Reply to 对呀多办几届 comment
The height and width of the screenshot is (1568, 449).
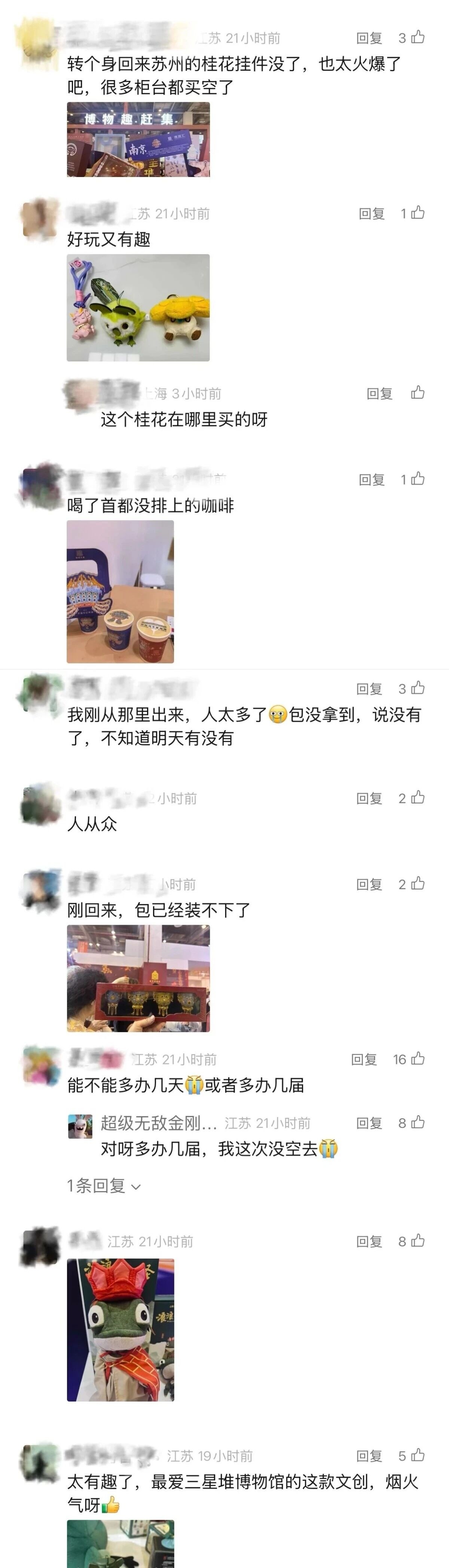tap(369, 1123)
